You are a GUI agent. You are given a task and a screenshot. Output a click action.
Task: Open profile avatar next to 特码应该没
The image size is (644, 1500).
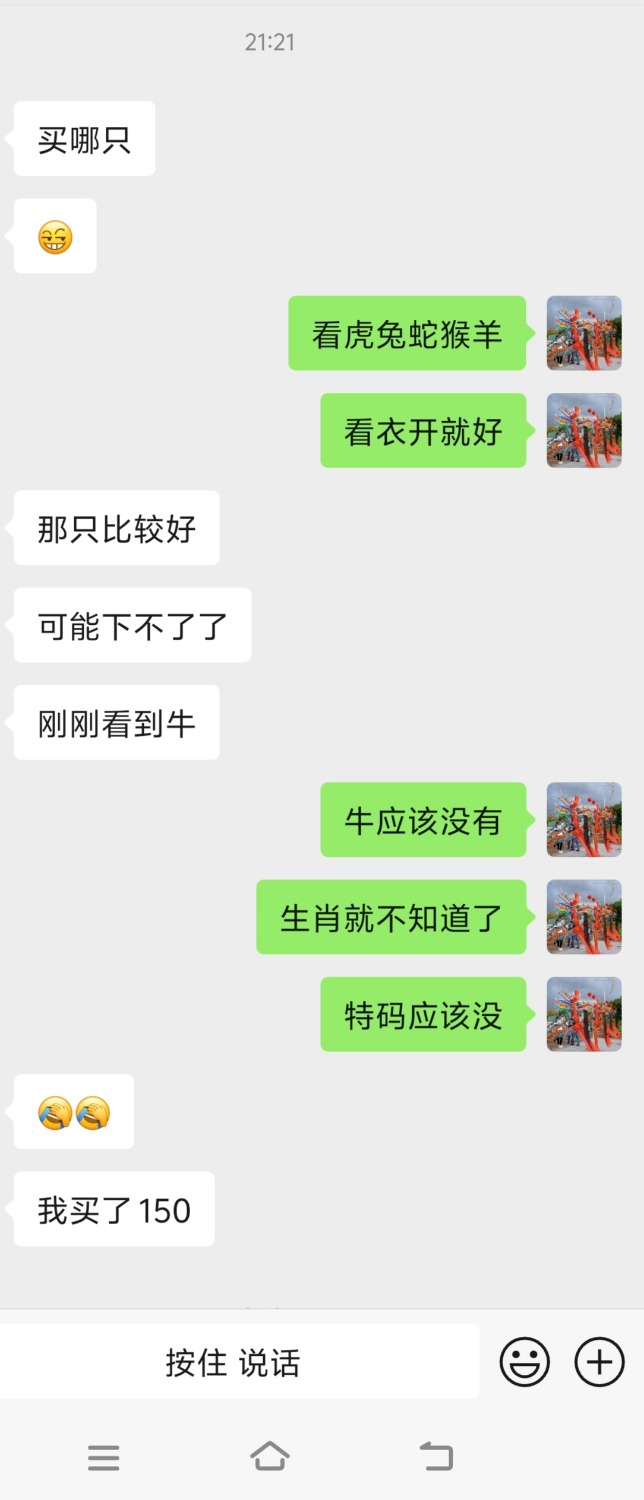(x=584, y=1014)
